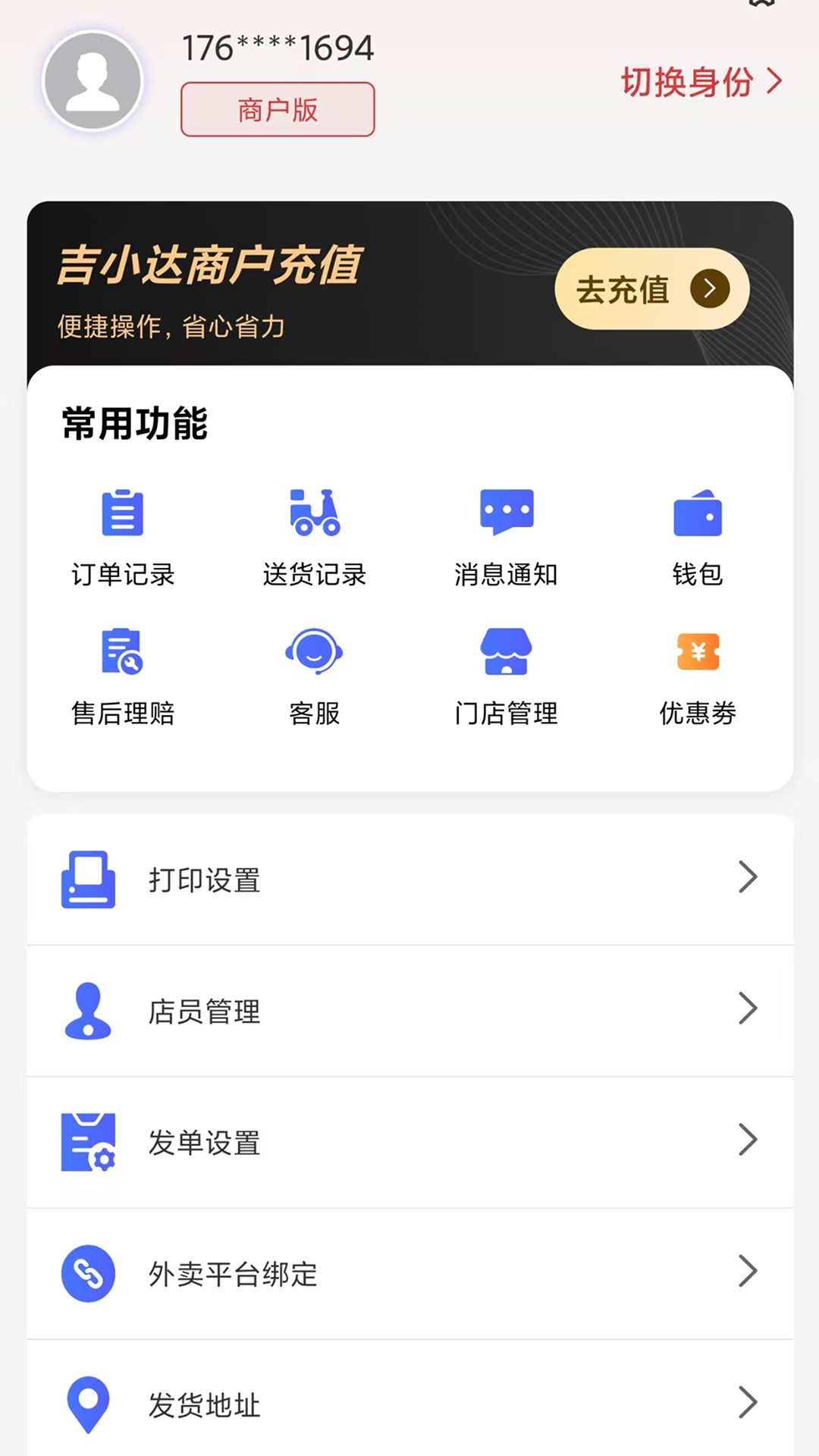
Task: Tap the 去充值 recharge button
Action: click(651, 289)
